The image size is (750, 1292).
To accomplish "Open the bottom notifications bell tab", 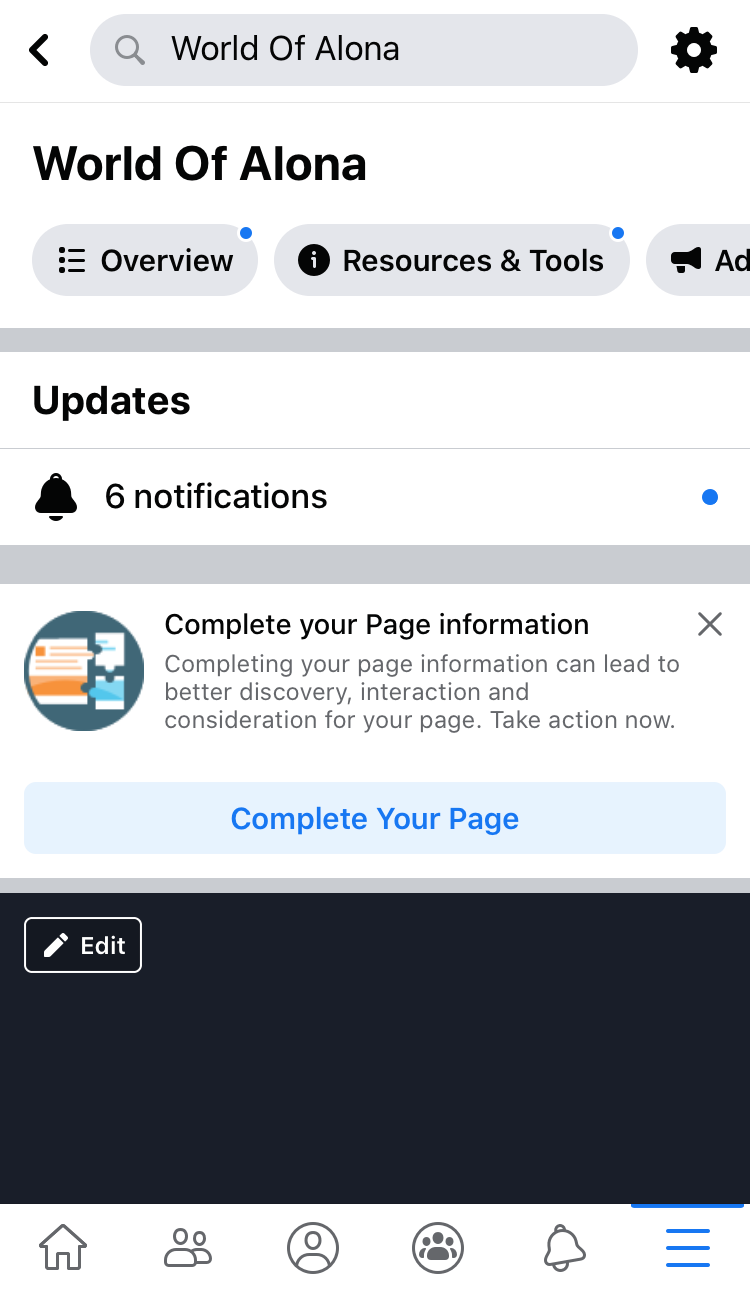I will [564, 1248].
